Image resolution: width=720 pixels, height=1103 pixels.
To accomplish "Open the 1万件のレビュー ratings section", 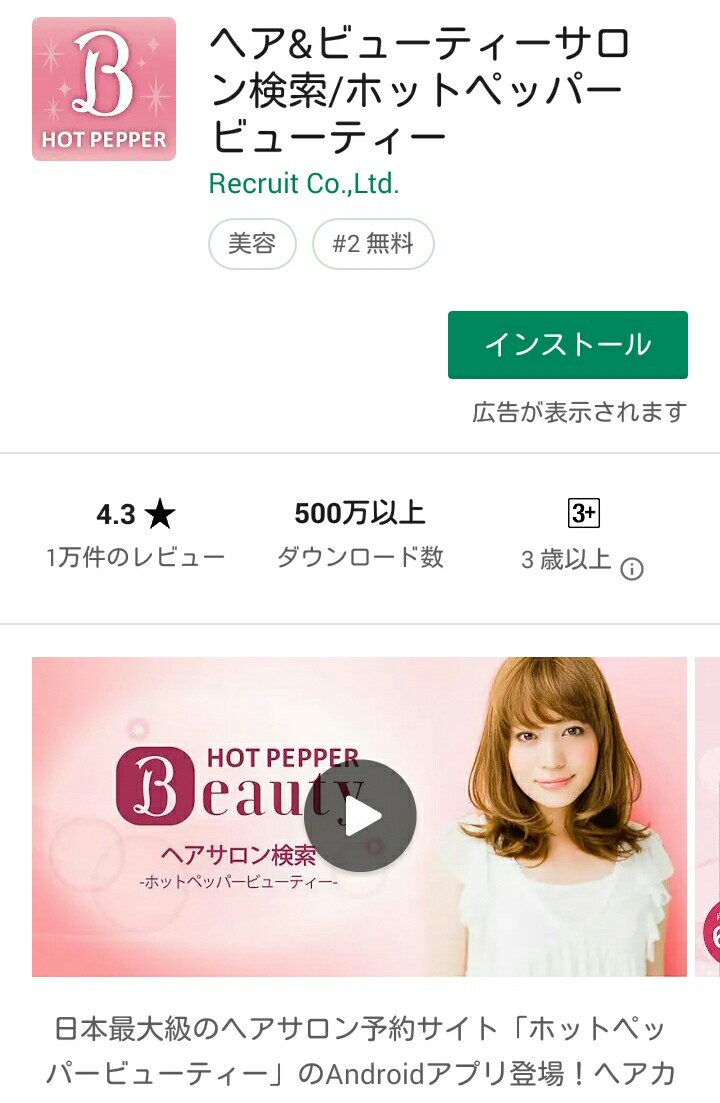I will (x=136, y=536).
